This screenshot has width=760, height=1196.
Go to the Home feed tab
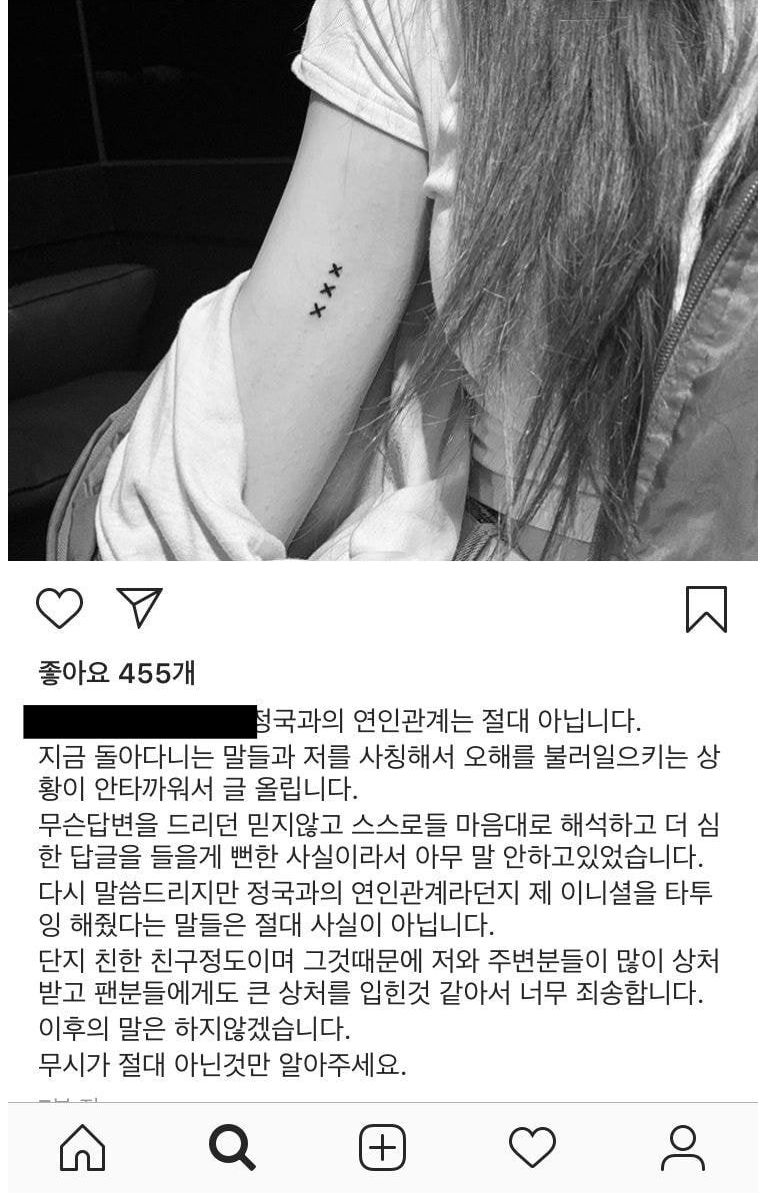point(82,1147)
